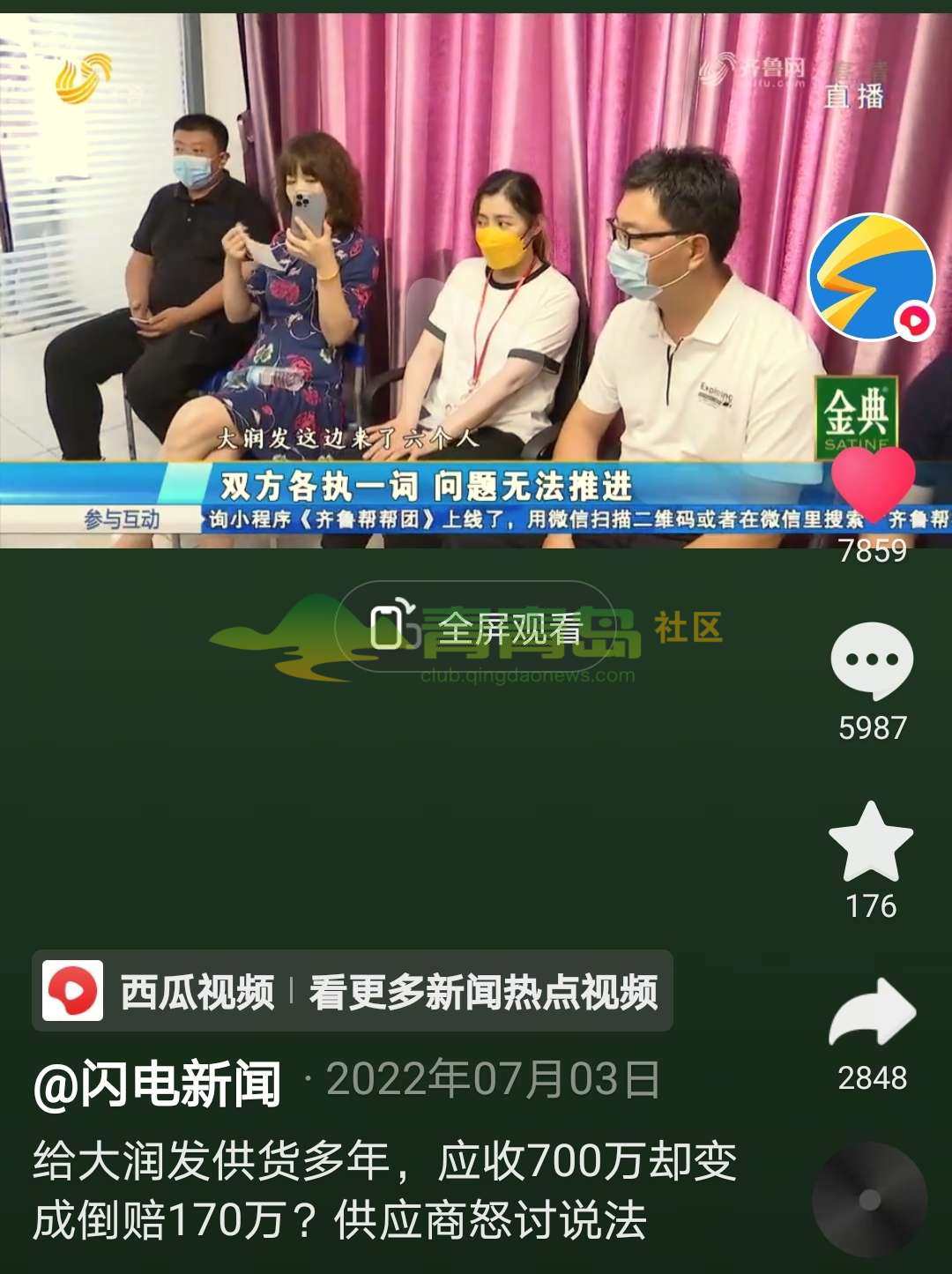Viewport: 952px width, 1274px height.
Task: Open the 西瓜视频 news hot videos banner
Action: pyautogui.click(x=353, y=991)
